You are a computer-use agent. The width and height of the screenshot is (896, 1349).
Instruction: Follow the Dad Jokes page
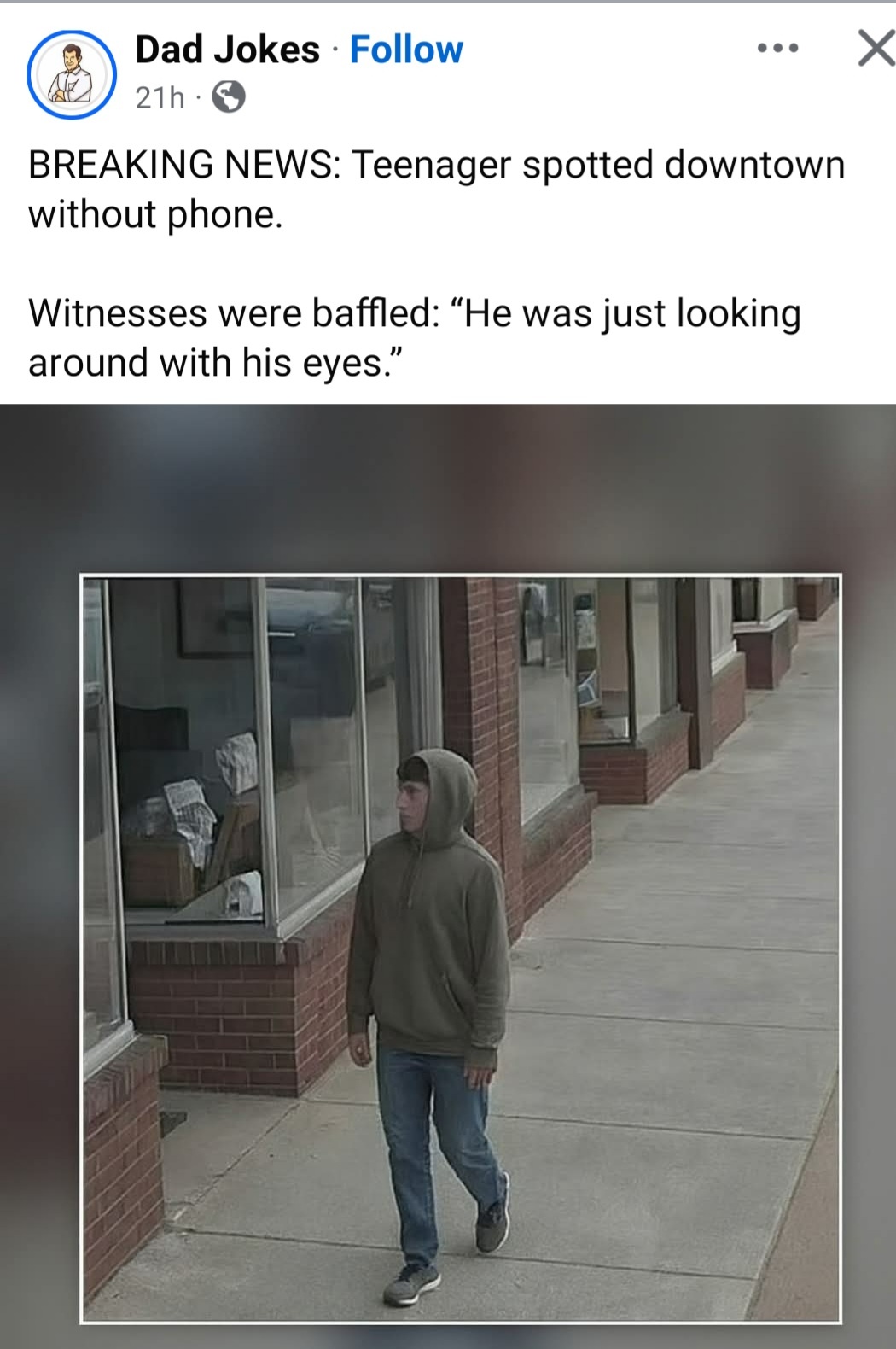coord(406,50)
